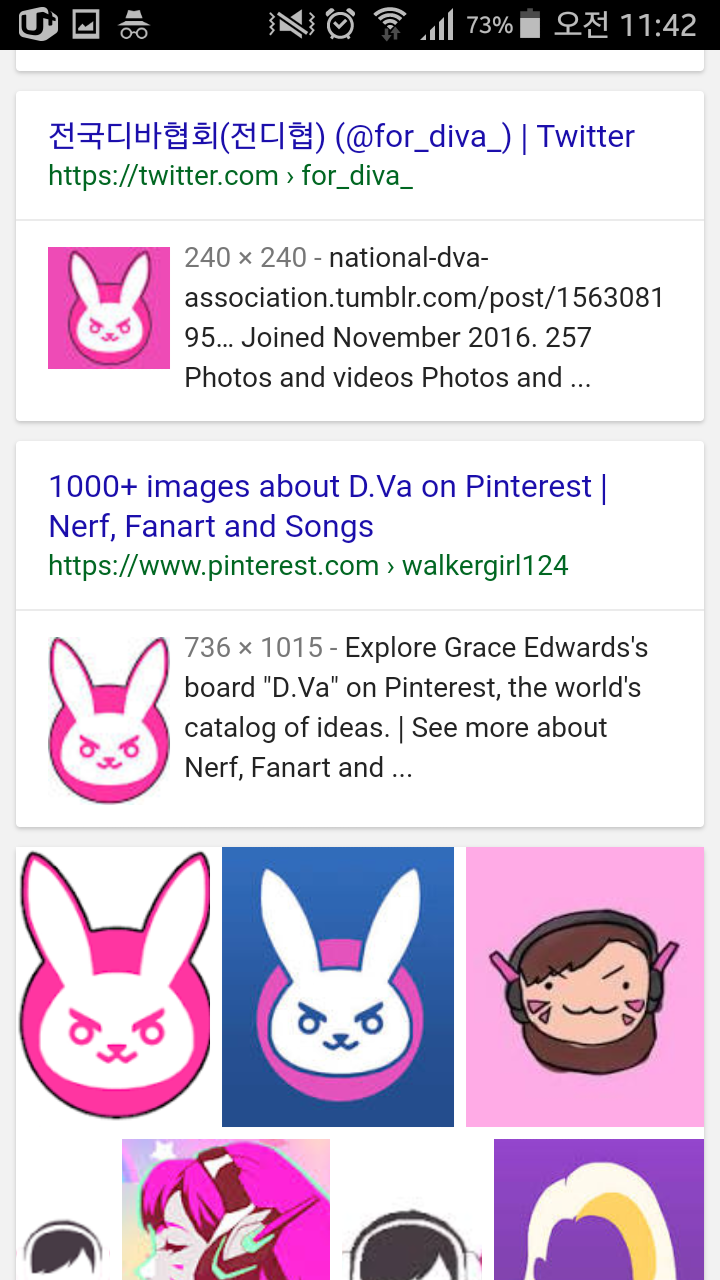Screen dimensions: 720x1280
Task: Open the chibi D.Va face image with headphones
Action: [584, 986]
